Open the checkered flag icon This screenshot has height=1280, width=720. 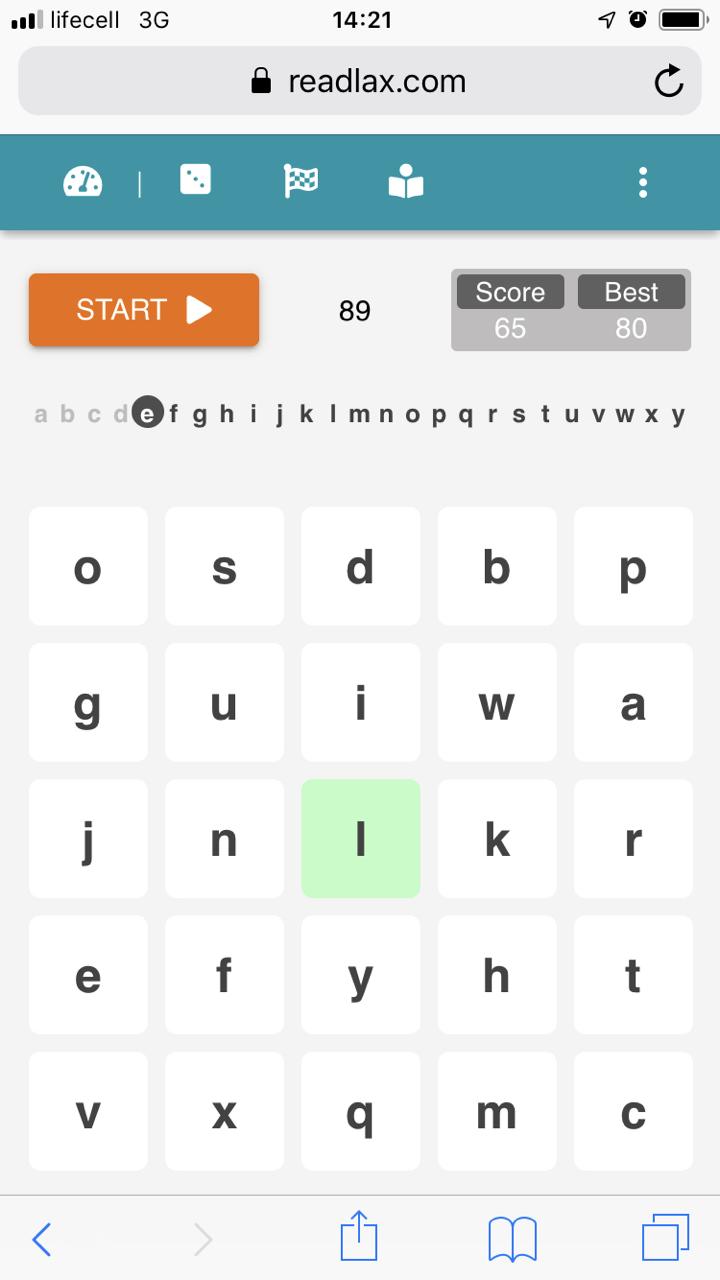pyautogui.click(x=301, y=181)
